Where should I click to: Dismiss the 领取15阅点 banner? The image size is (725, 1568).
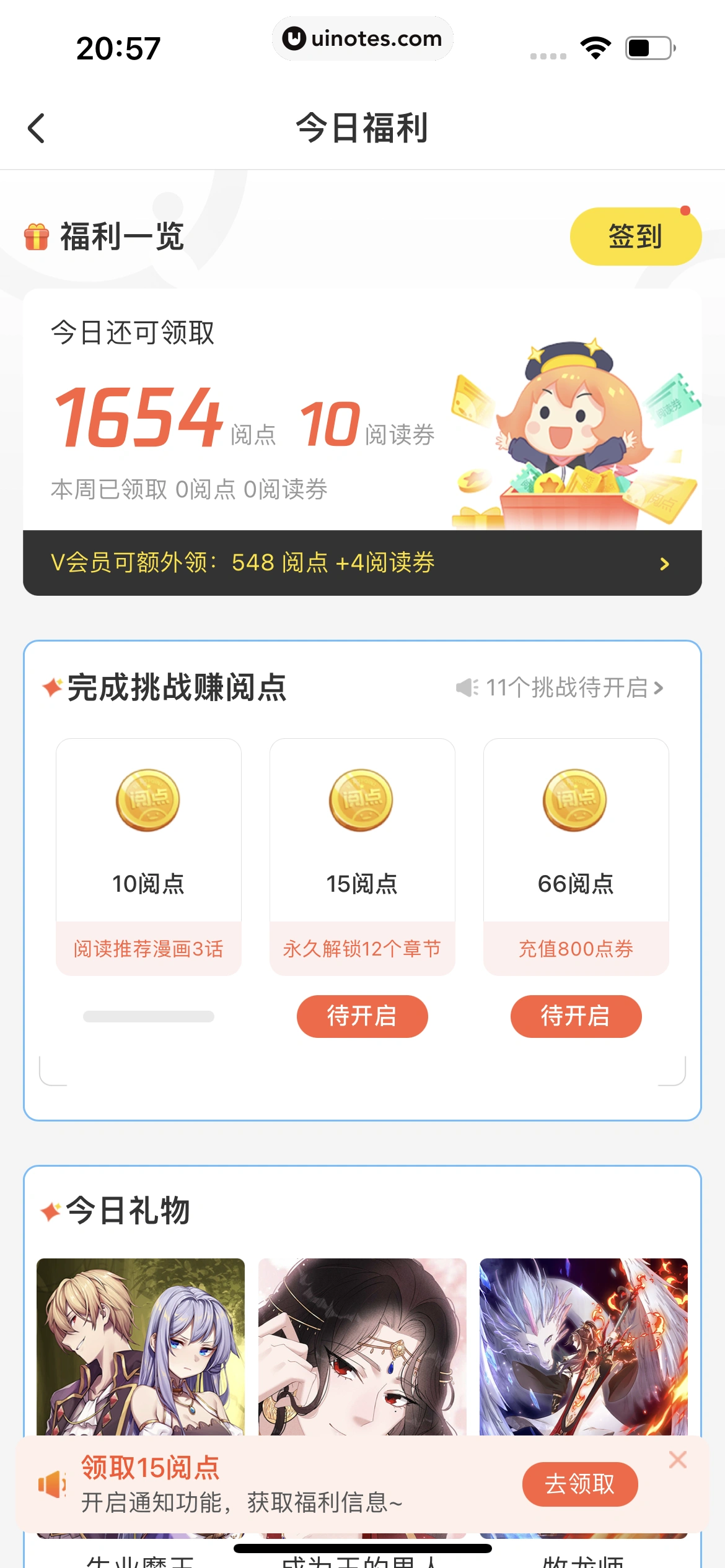click(678, 1460)
